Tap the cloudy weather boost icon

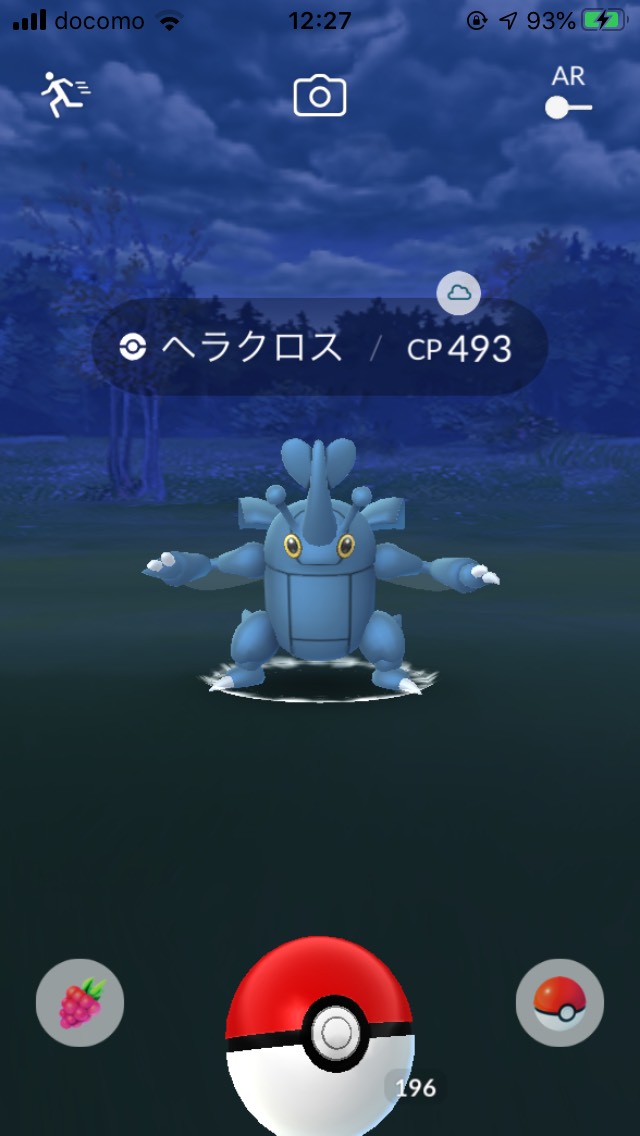[459, 293]
